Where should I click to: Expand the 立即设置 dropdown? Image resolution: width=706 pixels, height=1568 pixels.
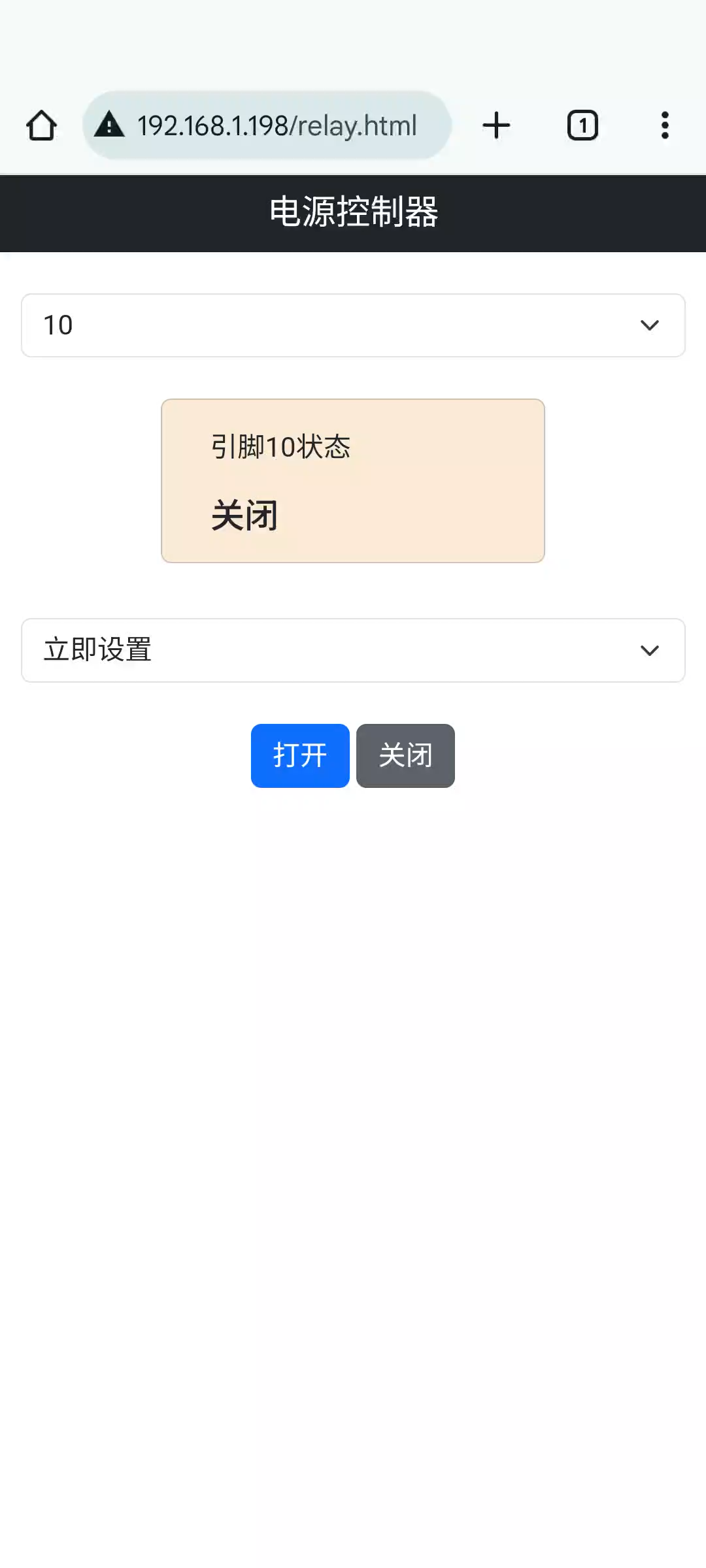(353, 650)
